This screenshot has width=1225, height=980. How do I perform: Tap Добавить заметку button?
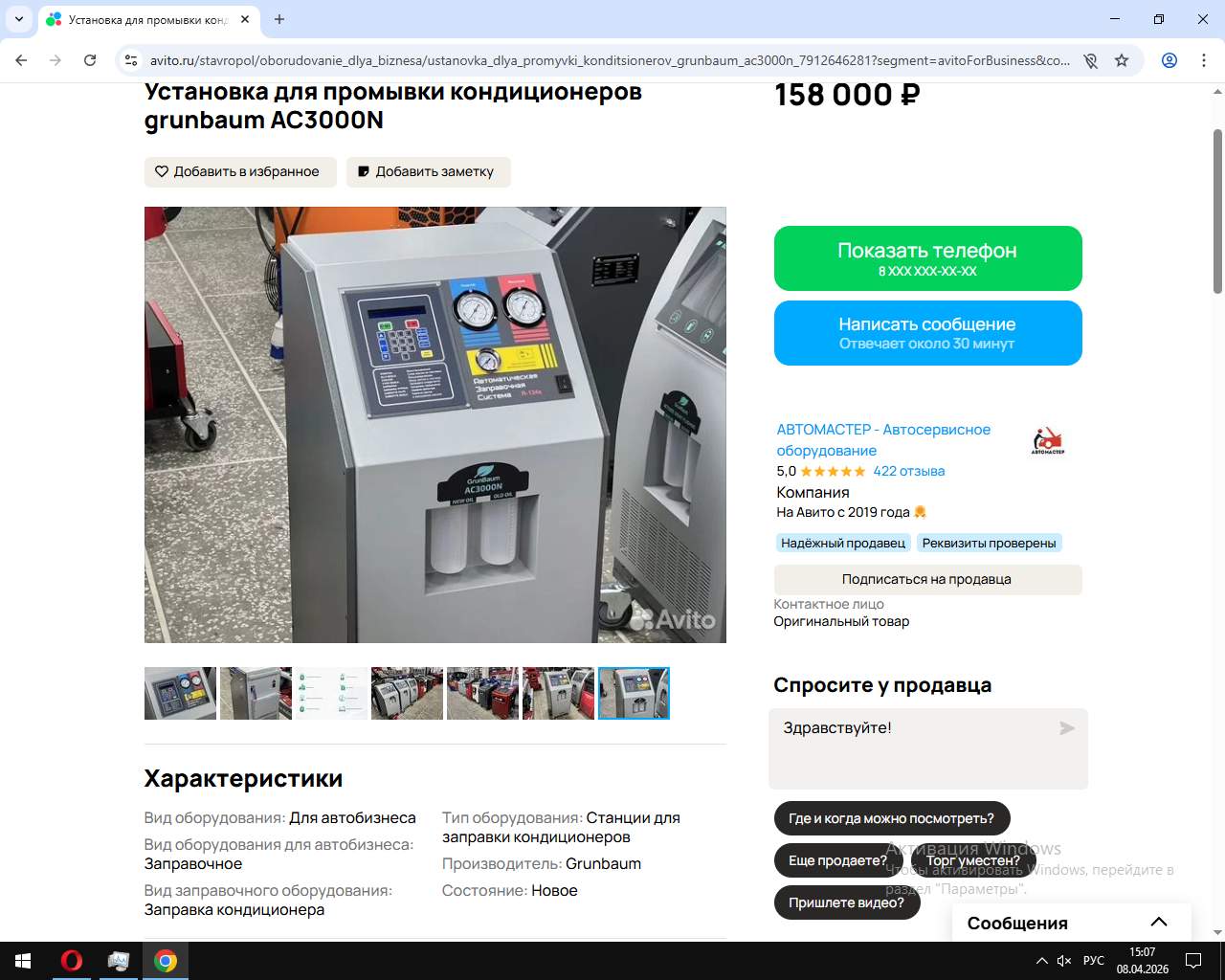click(428, 172)
